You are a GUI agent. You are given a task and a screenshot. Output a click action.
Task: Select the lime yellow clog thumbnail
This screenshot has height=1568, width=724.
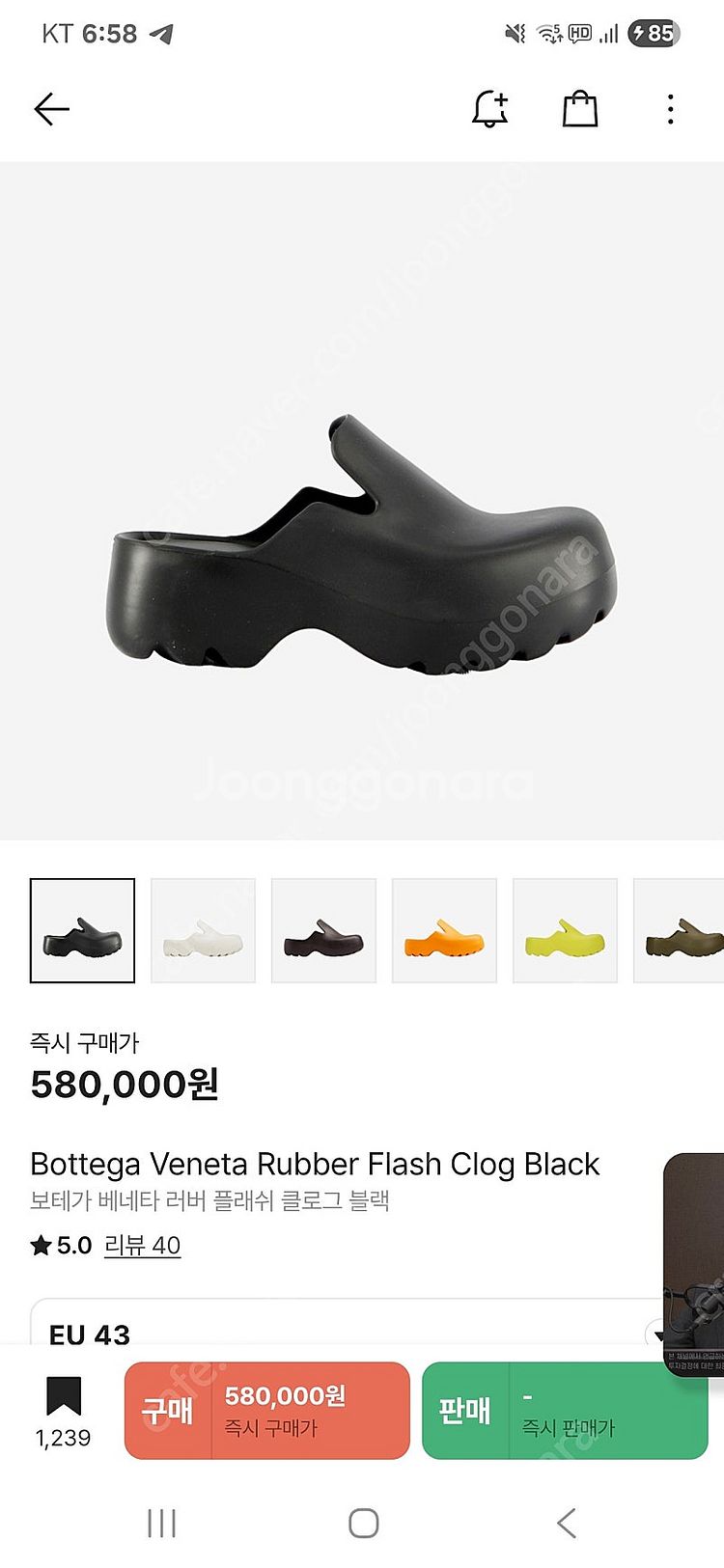(565, 930)
